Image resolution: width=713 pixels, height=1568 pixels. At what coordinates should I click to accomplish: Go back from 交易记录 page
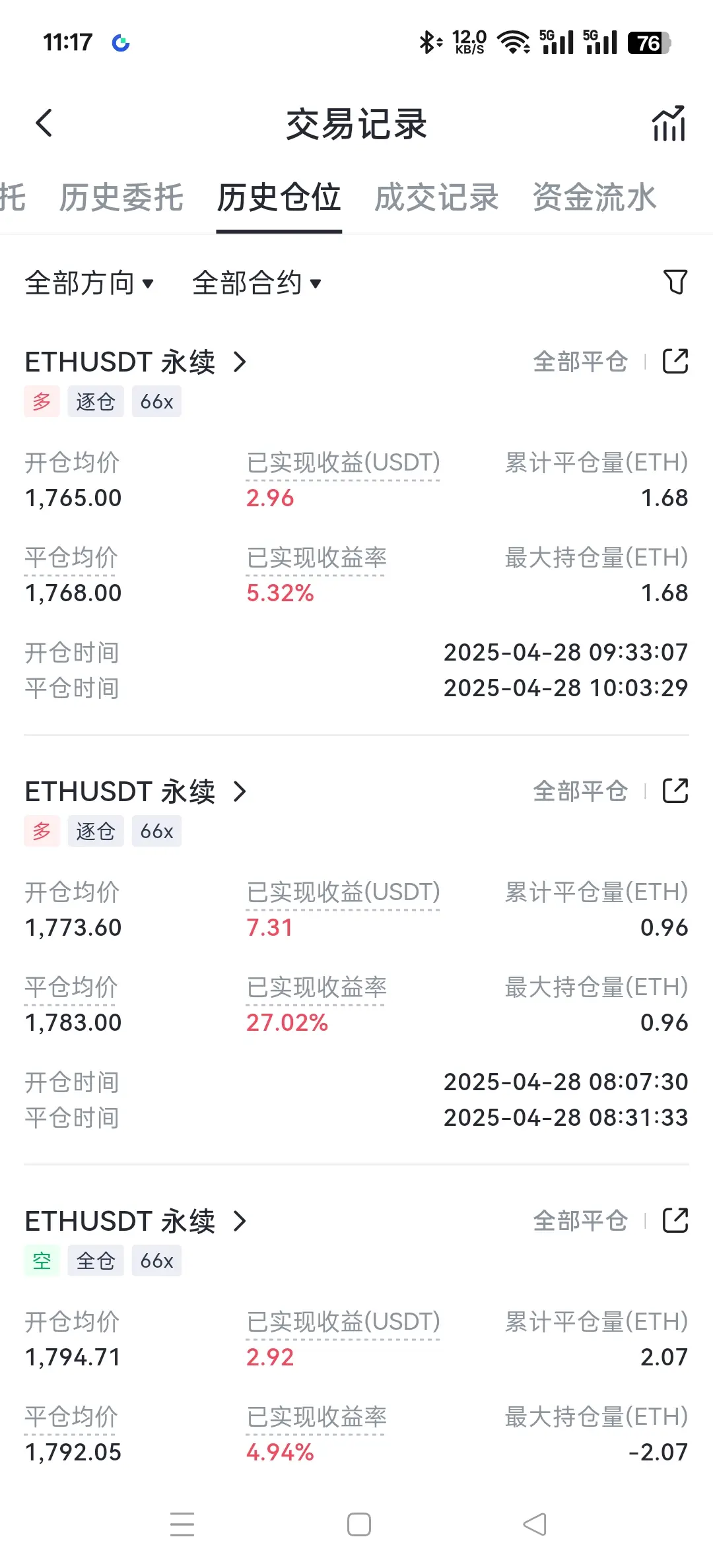[44, 123]
